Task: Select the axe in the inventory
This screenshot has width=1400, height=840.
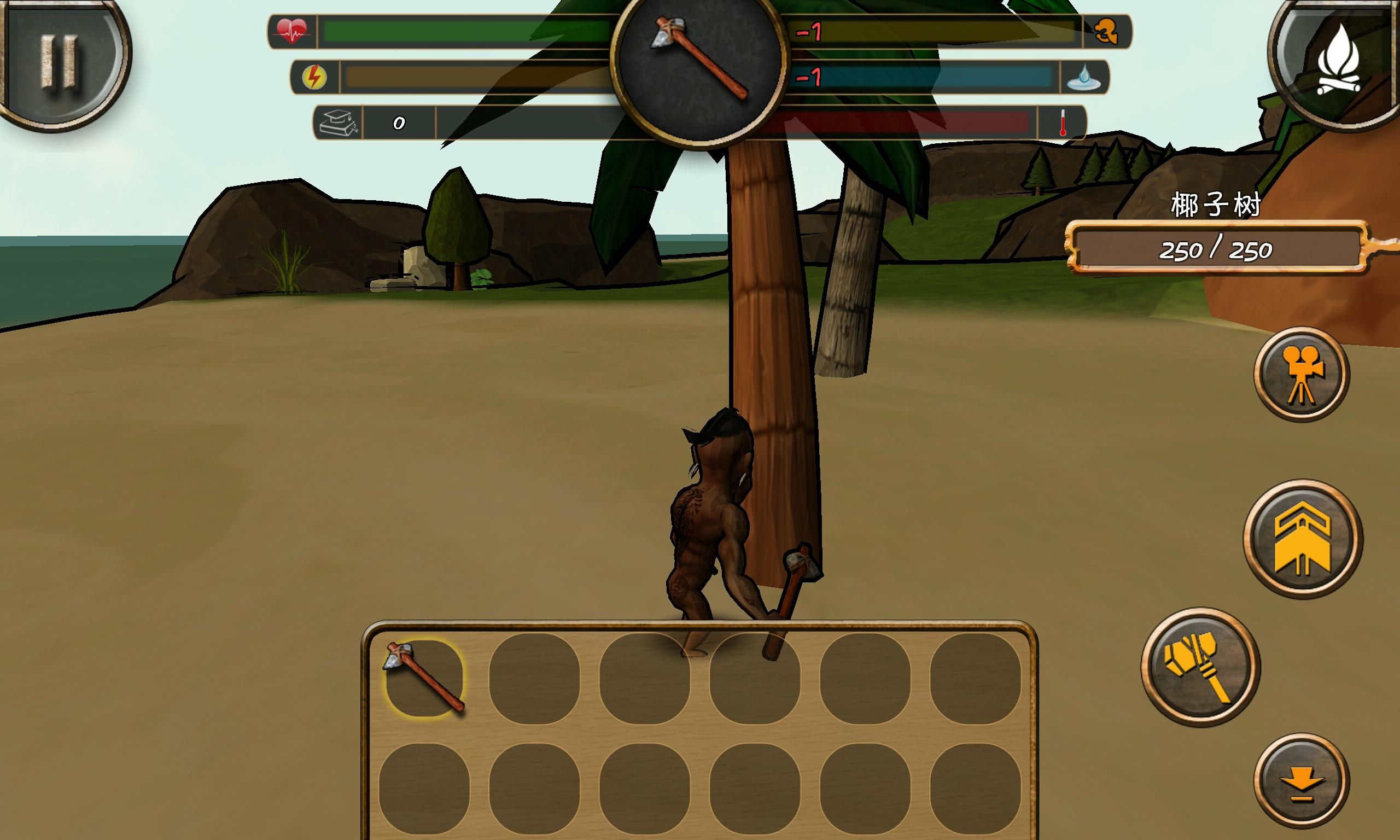Action: [x=424, y=678]
